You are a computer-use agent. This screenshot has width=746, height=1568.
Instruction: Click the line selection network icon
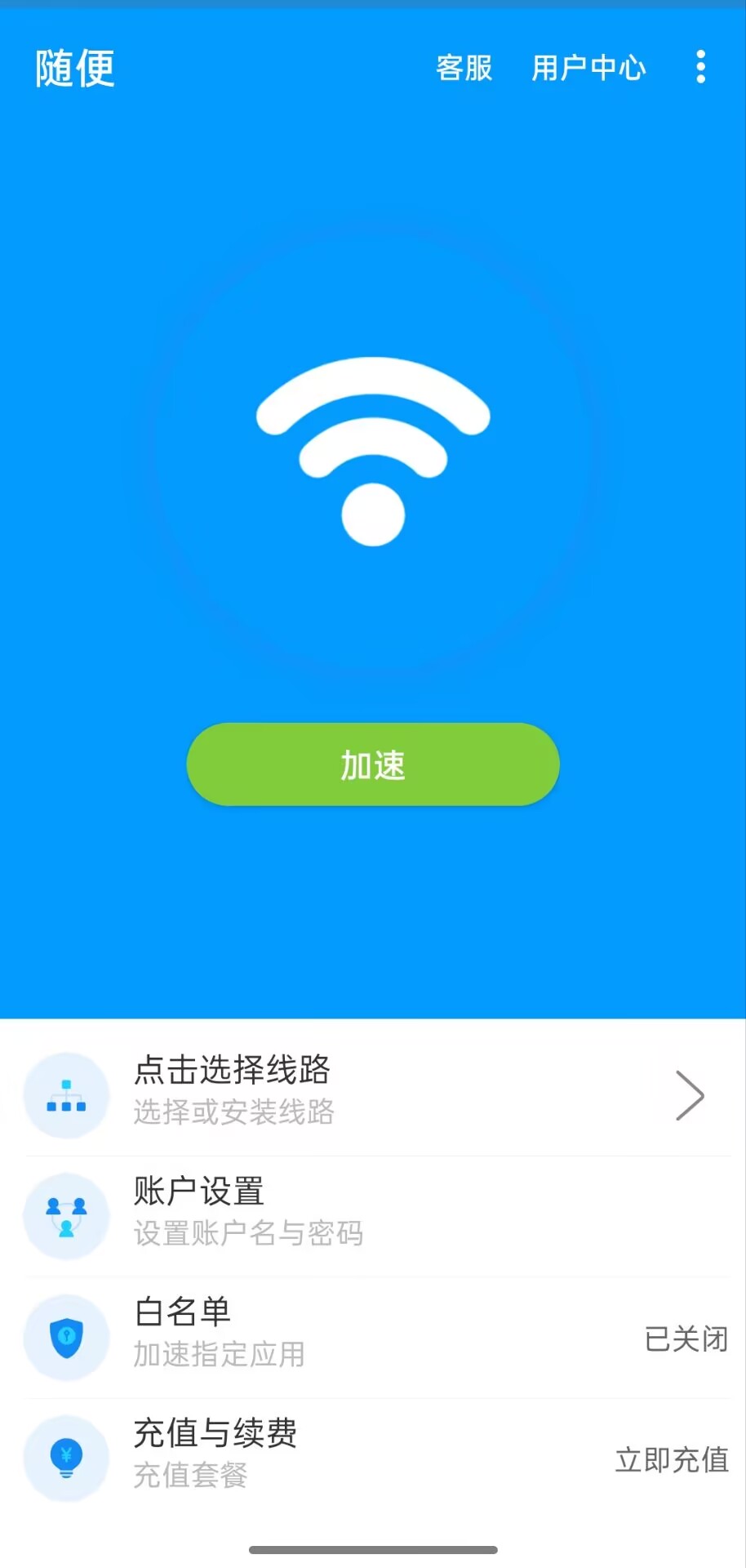coord(66,1095)
